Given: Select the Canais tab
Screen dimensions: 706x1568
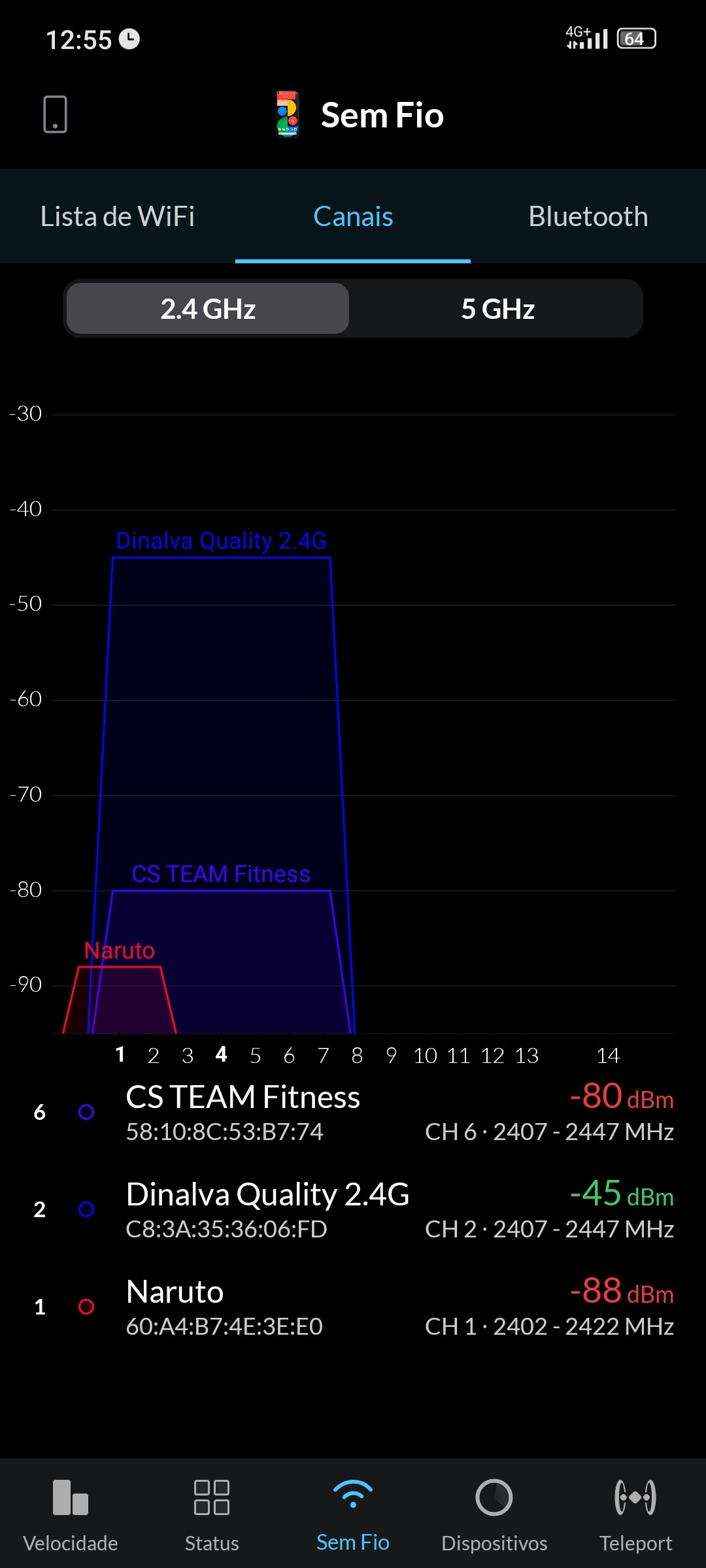Looking at the screenshot, I should (x=353, y=217).
